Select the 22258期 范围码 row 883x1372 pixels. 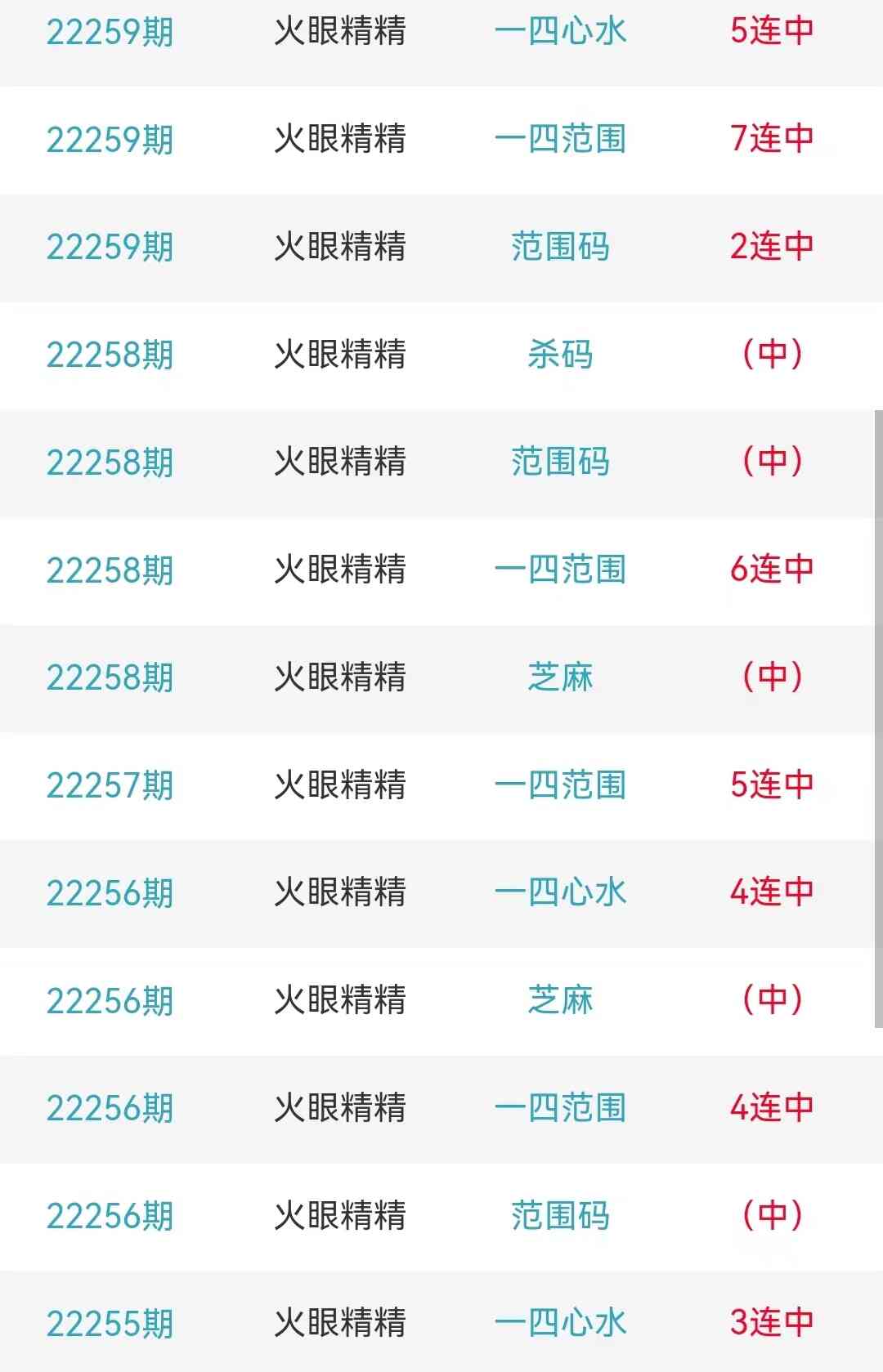point(560,462)
